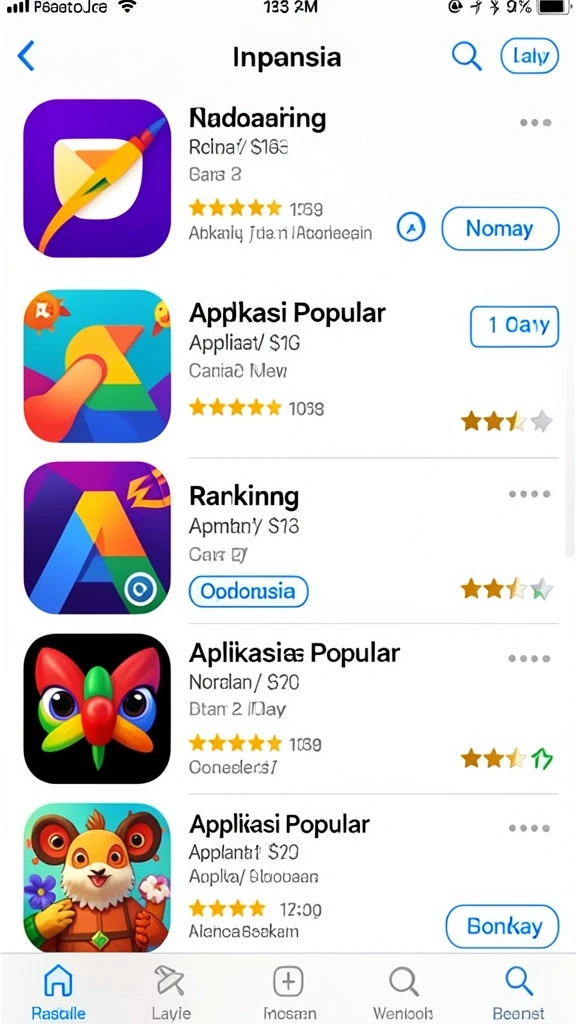576x1024 pixels.
Task: Switch to the Rasalle home tab
Action: (58, 991)
